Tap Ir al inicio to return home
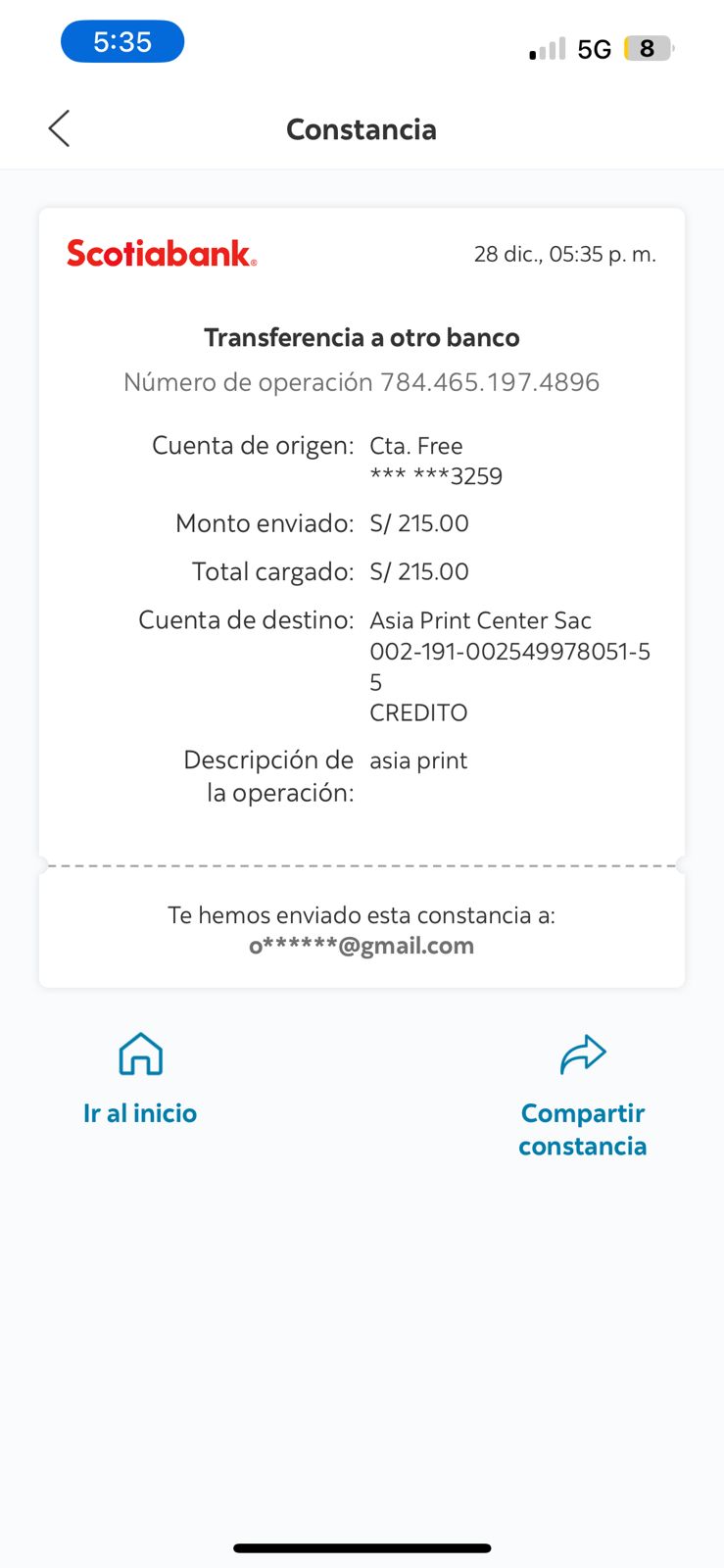The width and height of the screenshot is (724, 1568). 140,1080
